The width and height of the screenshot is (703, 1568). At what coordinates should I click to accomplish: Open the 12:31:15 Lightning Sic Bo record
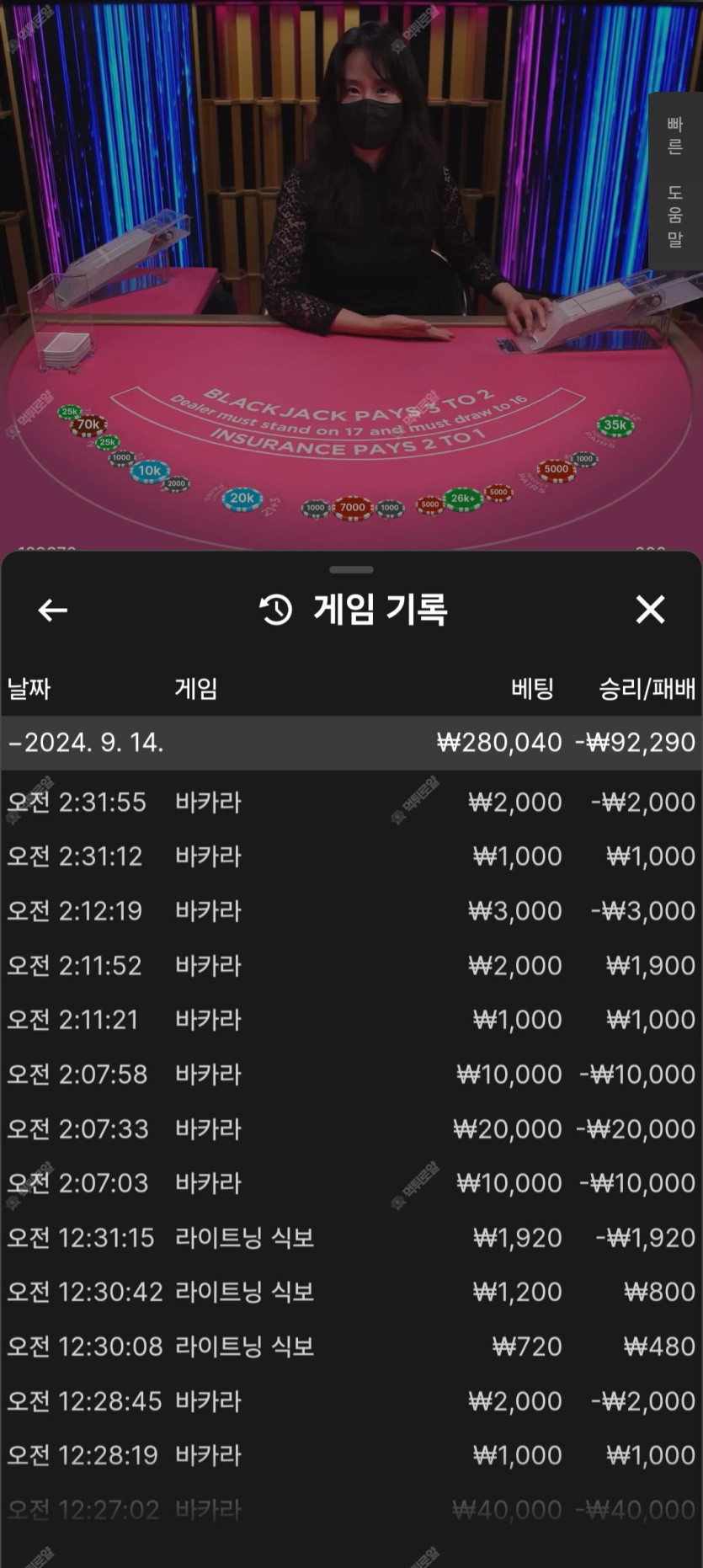[x=351, y=1237]
